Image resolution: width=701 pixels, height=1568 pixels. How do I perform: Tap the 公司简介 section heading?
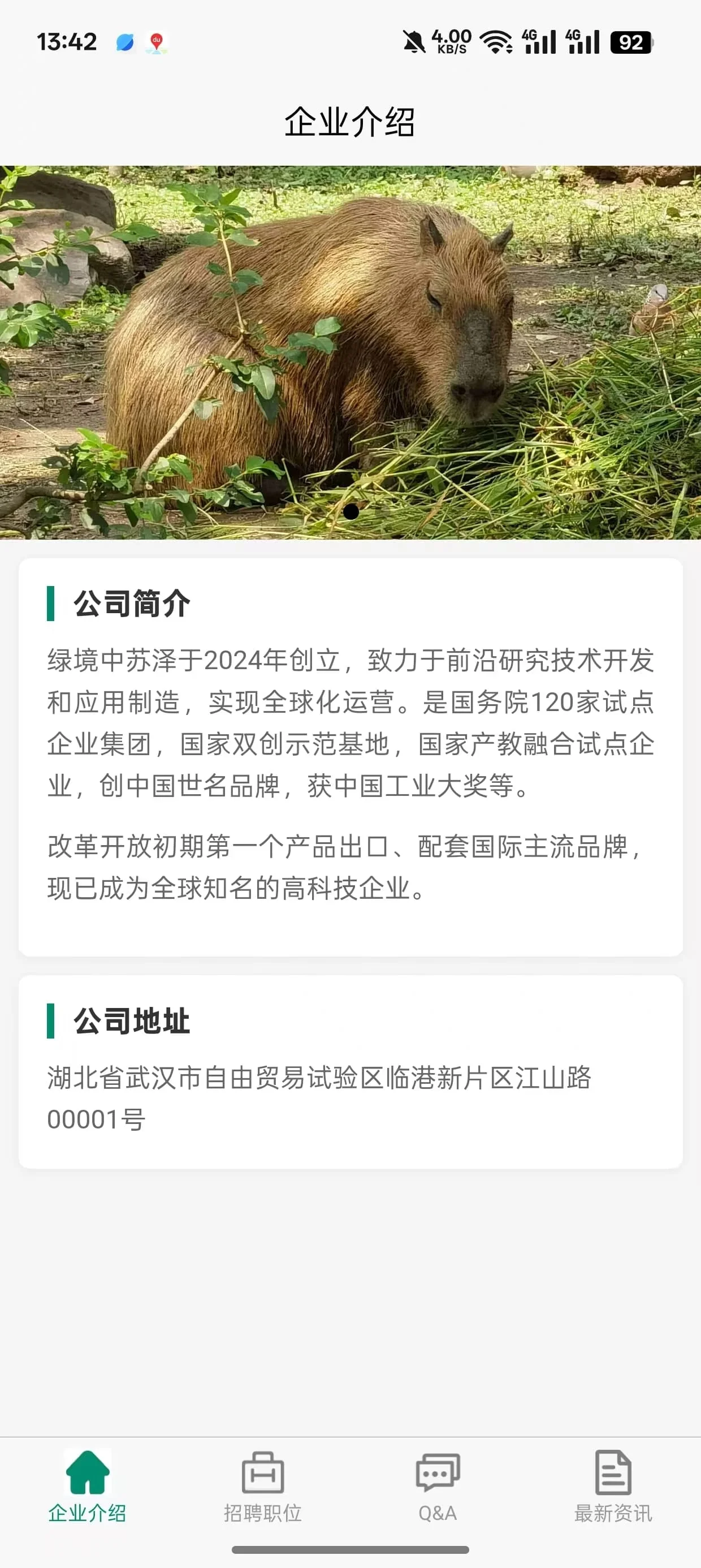(x=131, y=605)
